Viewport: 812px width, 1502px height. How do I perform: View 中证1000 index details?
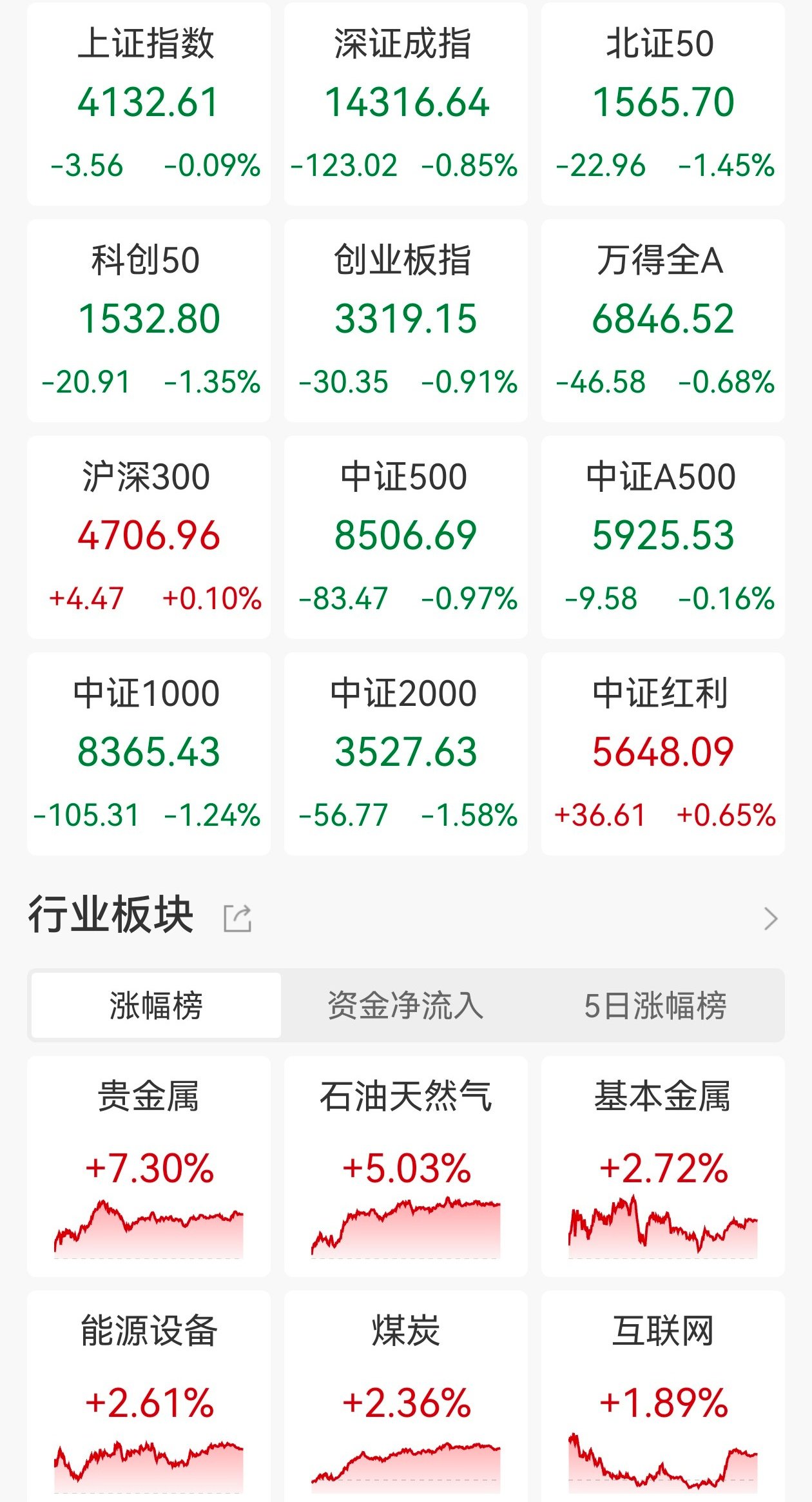click(149, 754)
